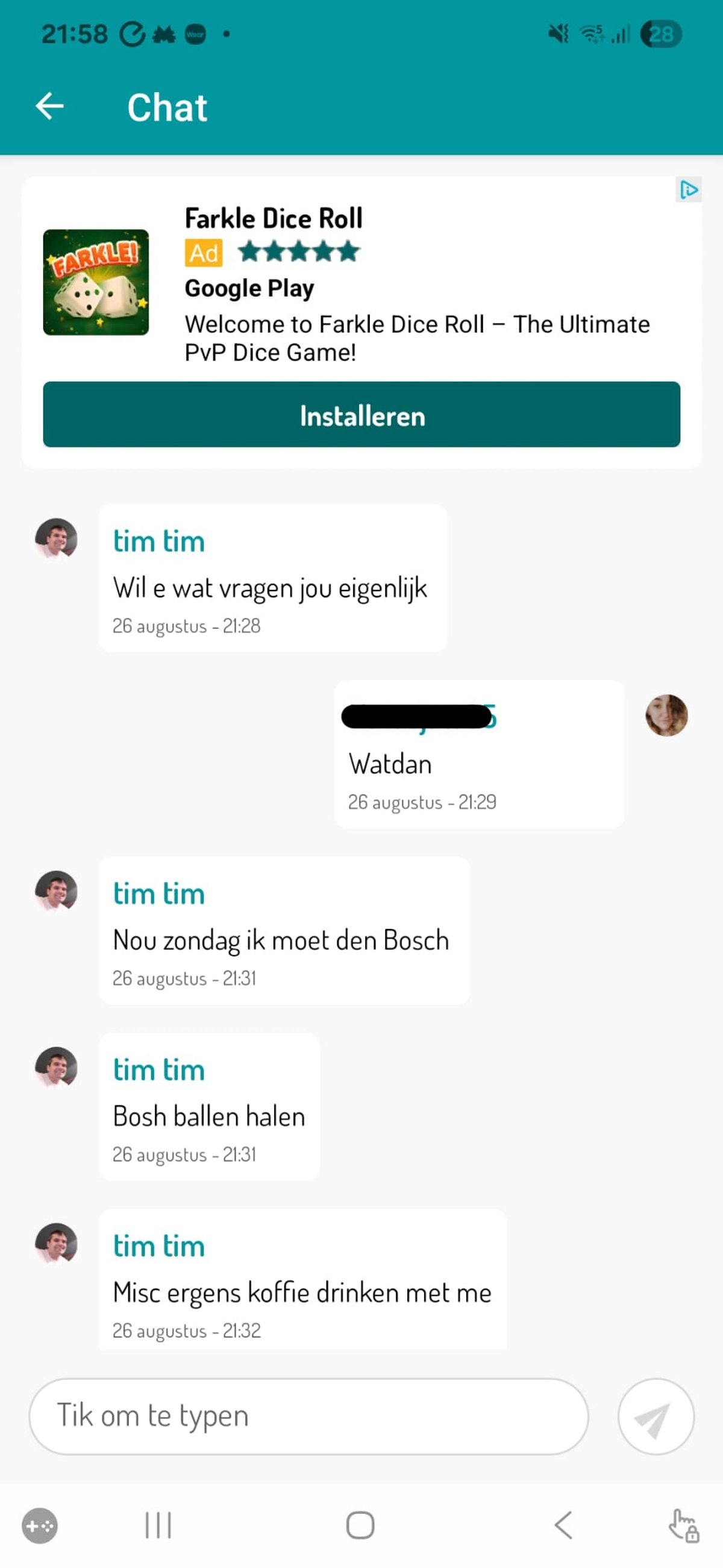Open tim tim's avatar on 'Wil e wat vragen'
The width and height of the screenshot is (723, 1568).
[x=56, y=539]
